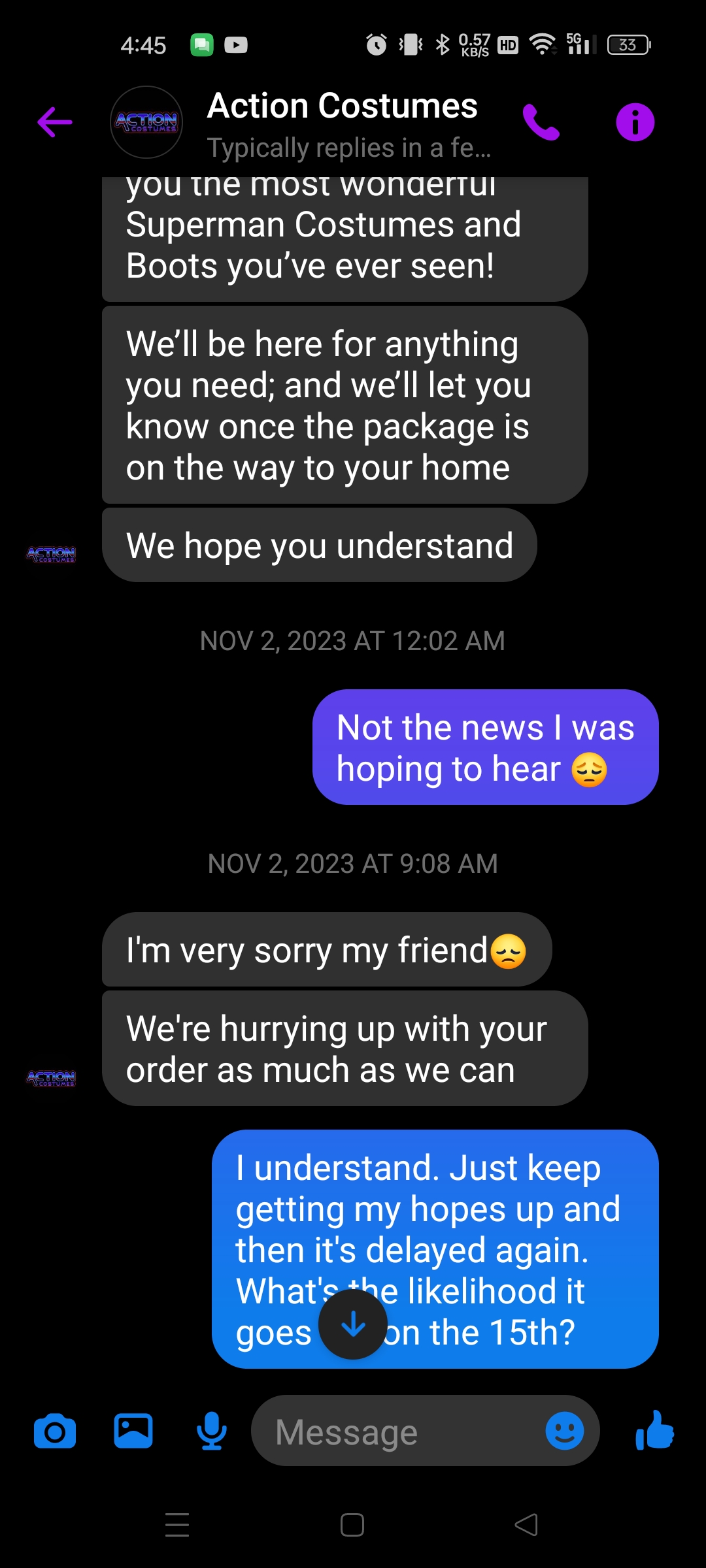Tap the system home button

tap(352, 1525)
